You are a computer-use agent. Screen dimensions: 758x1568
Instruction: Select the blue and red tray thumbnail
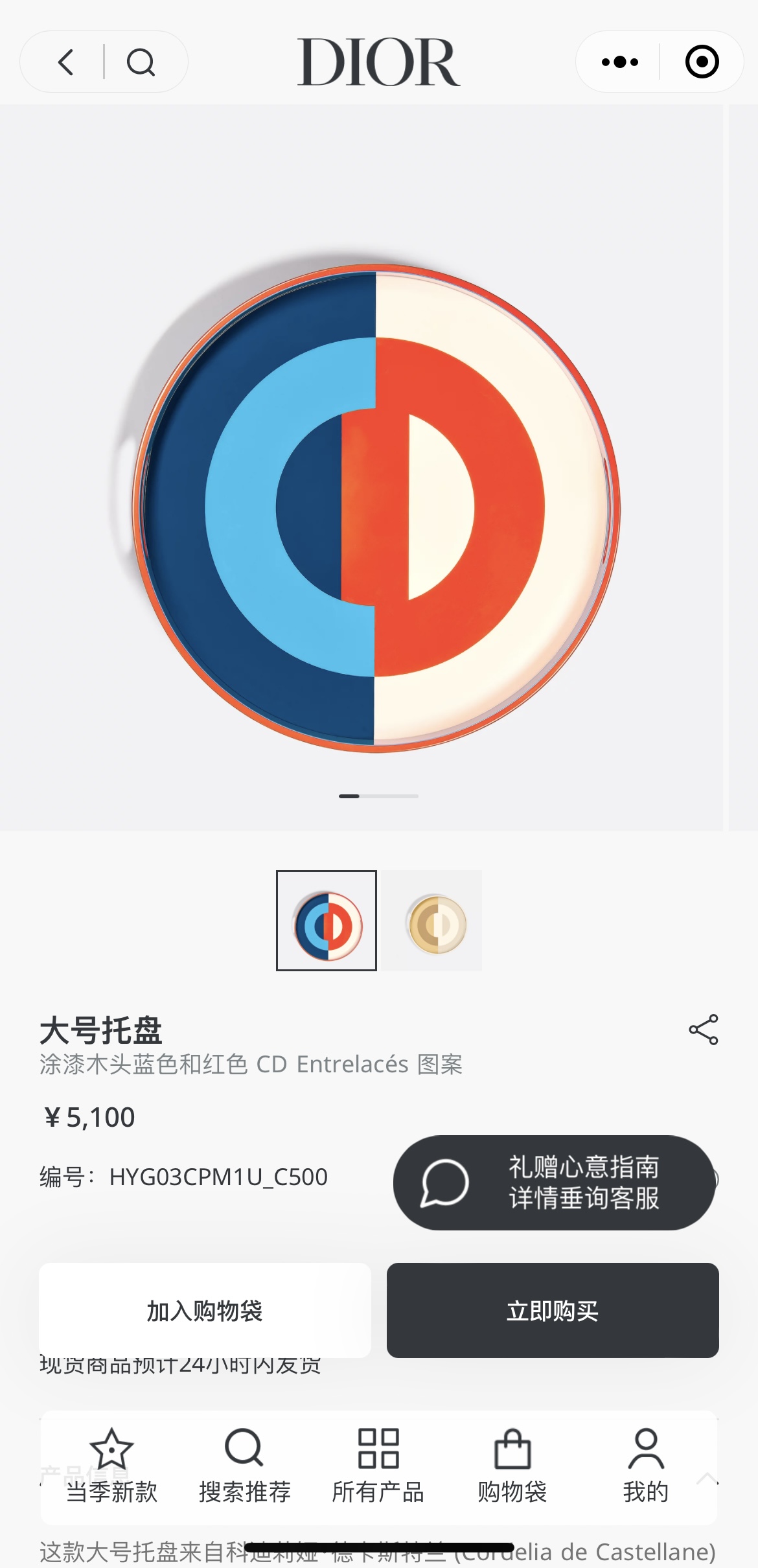327,920
